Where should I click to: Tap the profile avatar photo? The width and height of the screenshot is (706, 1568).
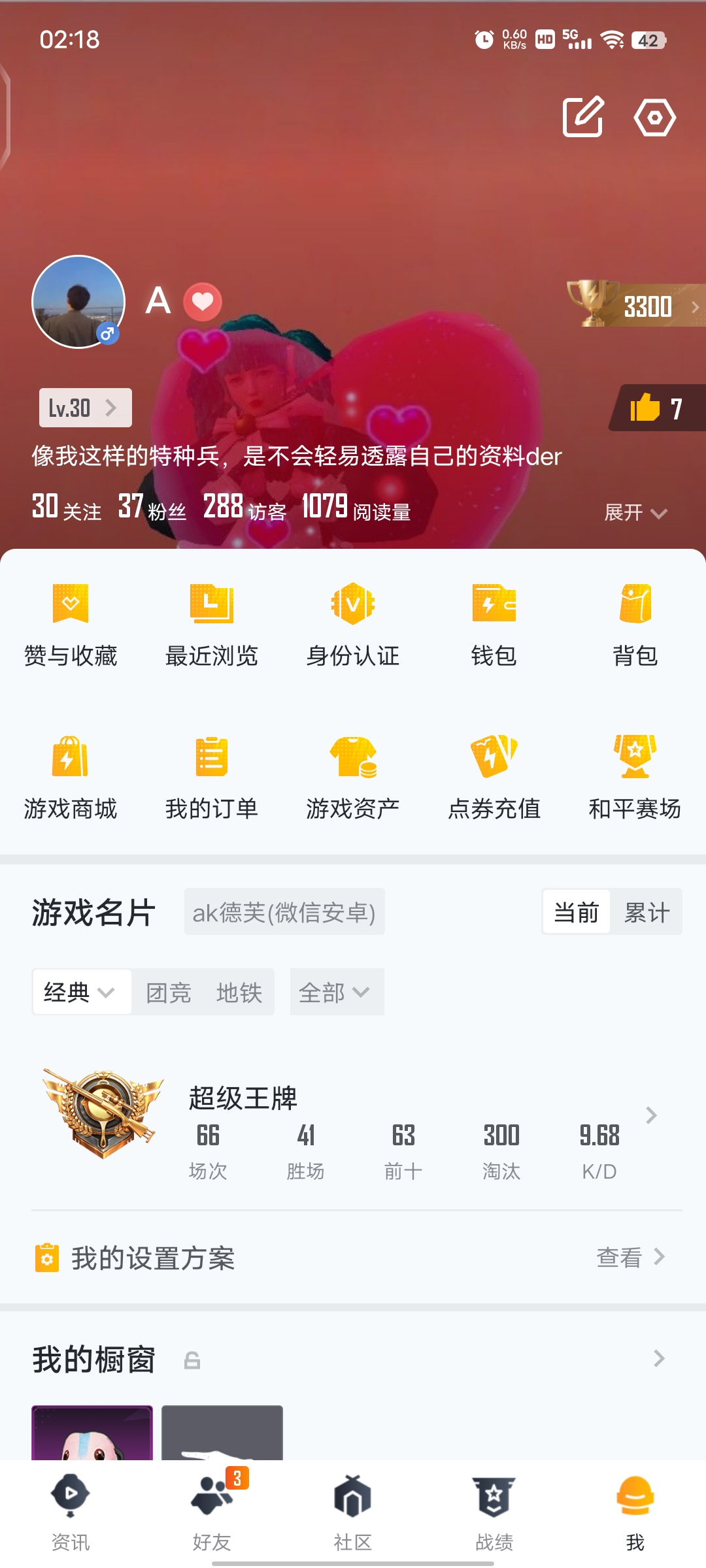[78, 301]
